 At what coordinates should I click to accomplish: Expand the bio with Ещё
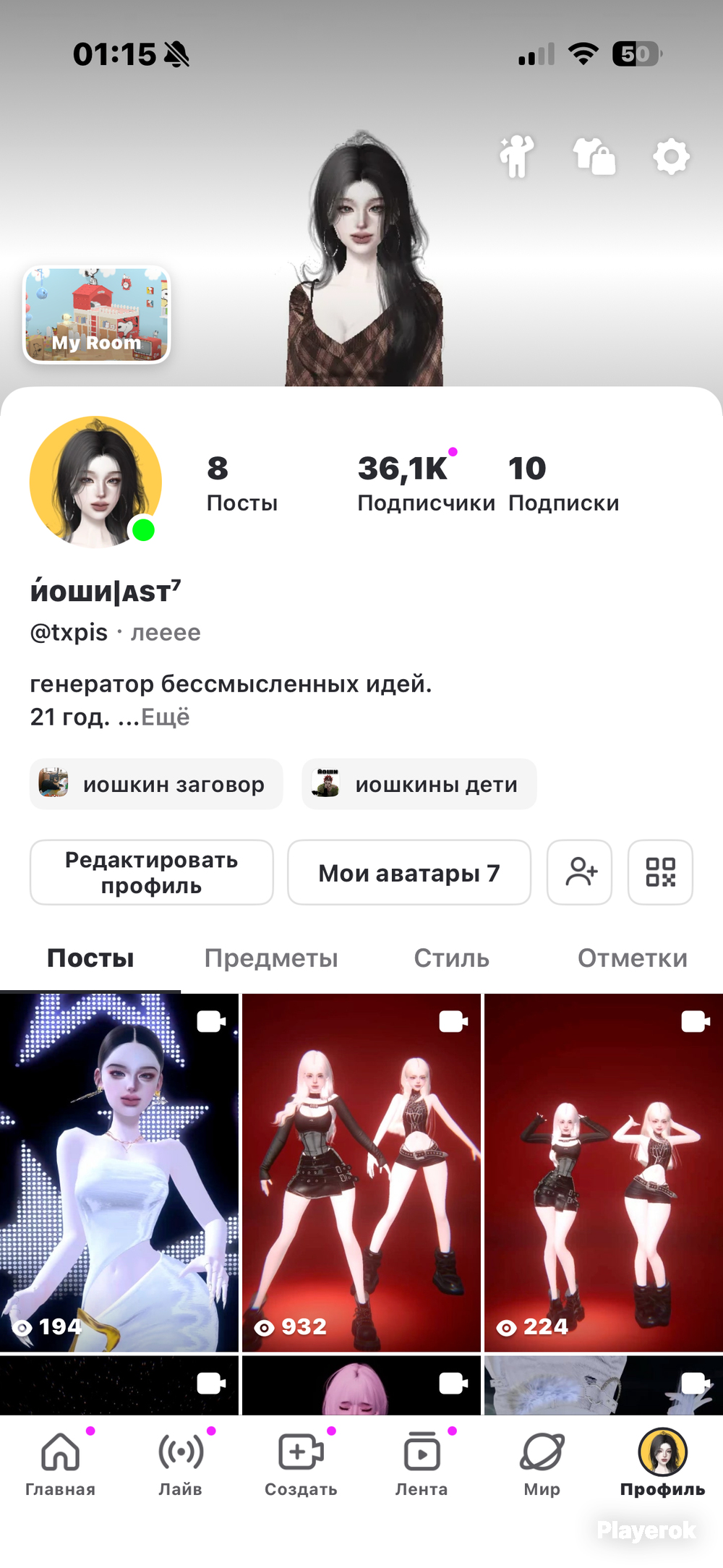(165, 717)
